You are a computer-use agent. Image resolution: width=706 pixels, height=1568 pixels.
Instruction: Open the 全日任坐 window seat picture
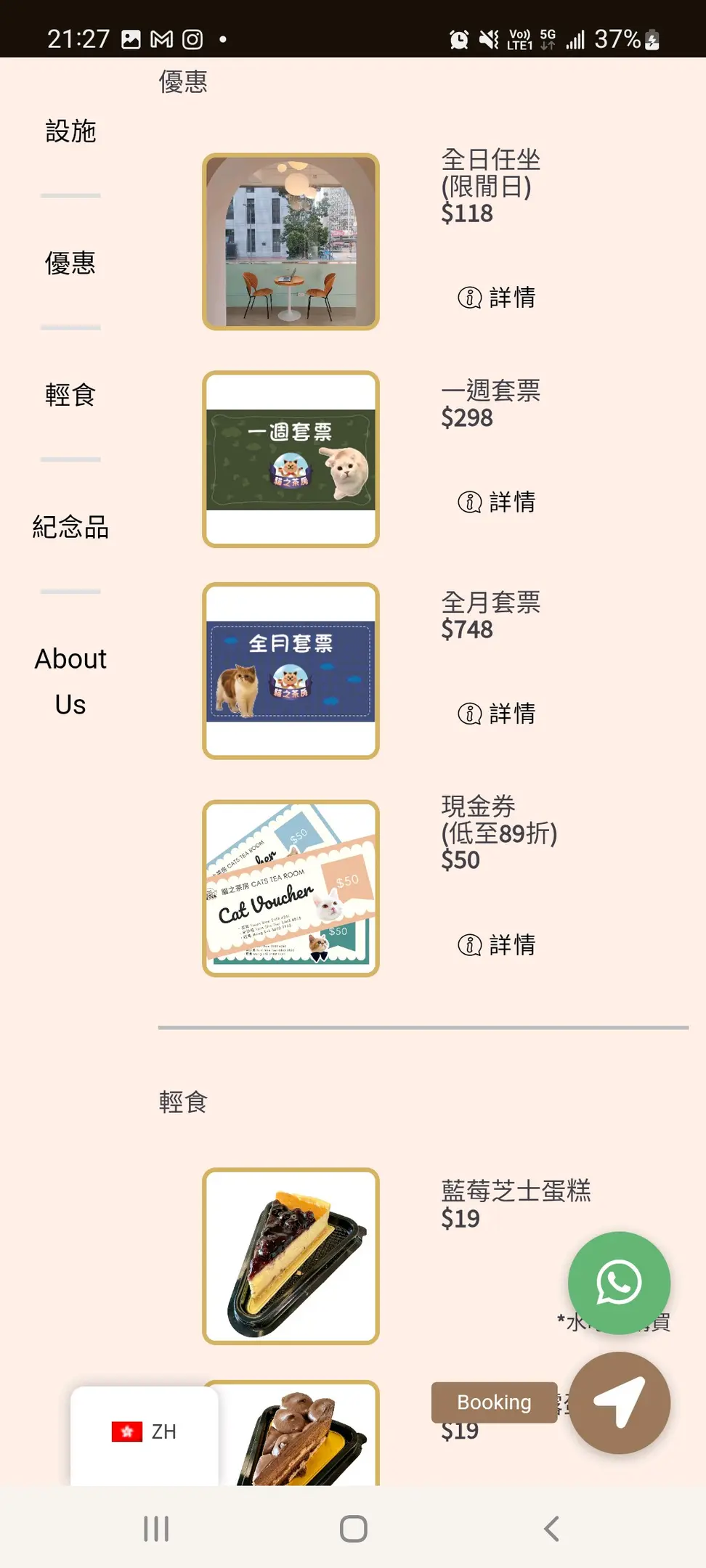[x=291, y=242]
